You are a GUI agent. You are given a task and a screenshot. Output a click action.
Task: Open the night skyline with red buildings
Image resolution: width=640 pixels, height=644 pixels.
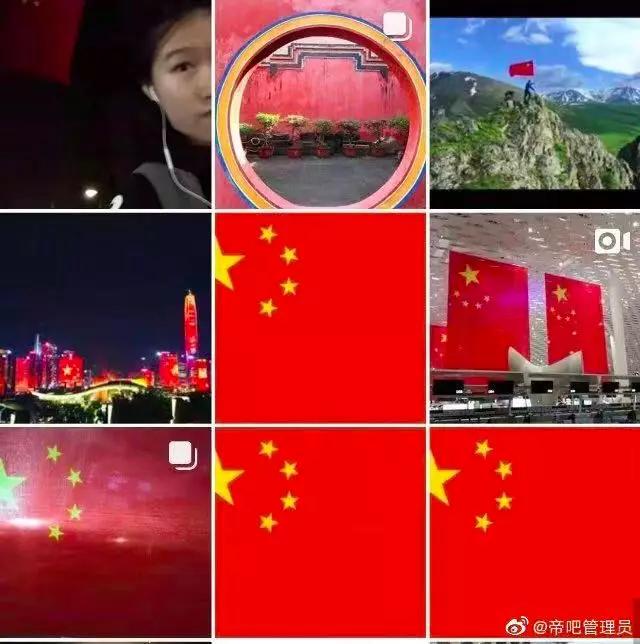pyautogui.click(x=105, y=318)
